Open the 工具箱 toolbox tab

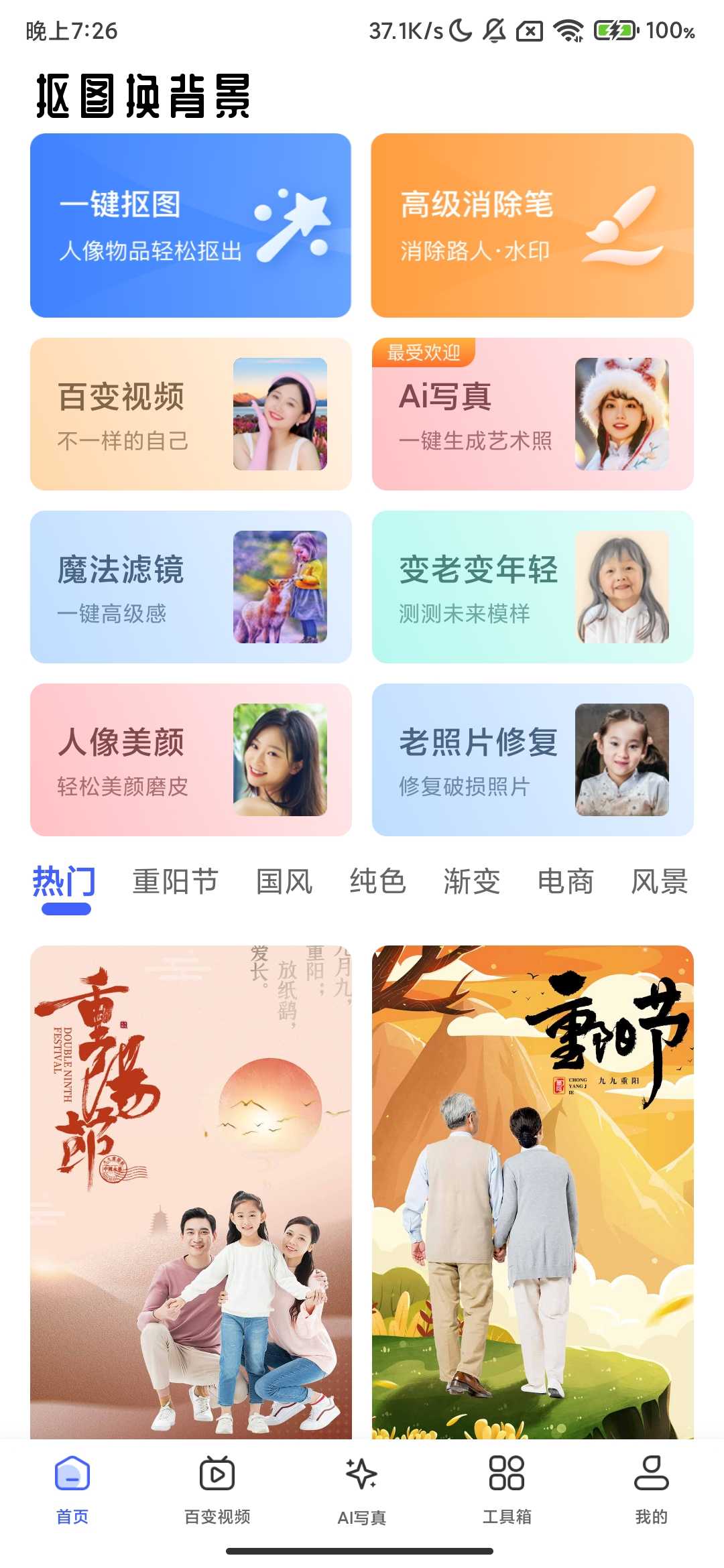(507, 1489)
